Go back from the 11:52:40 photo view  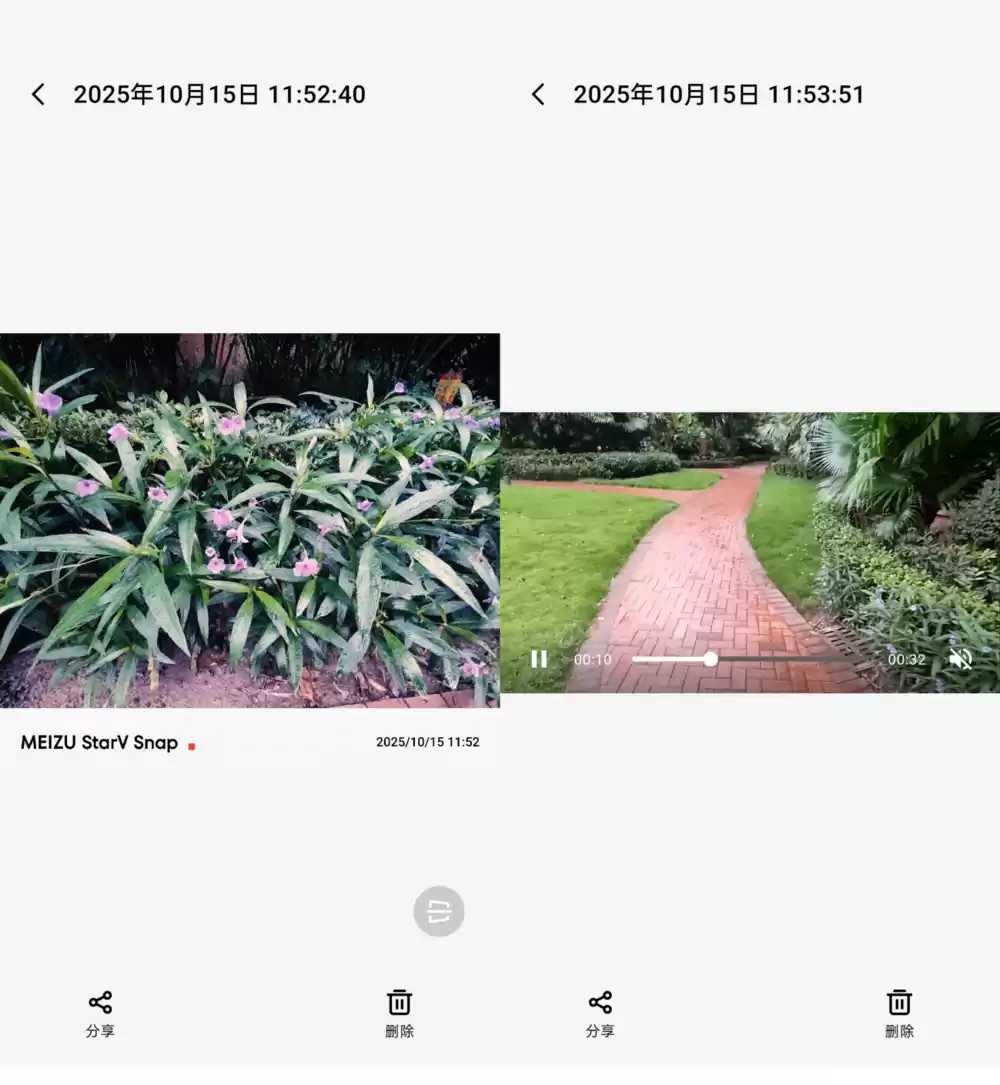click(x=38, y=95)
